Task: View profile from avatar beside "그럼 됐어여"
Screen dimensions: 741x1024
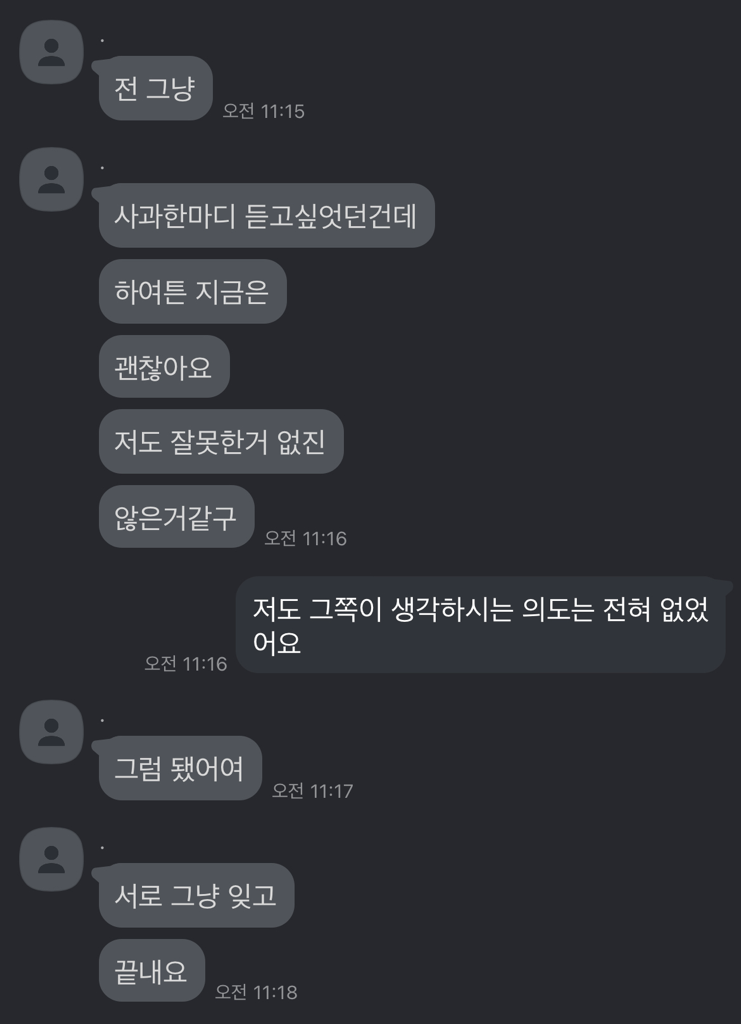Action: pos(51,732)
